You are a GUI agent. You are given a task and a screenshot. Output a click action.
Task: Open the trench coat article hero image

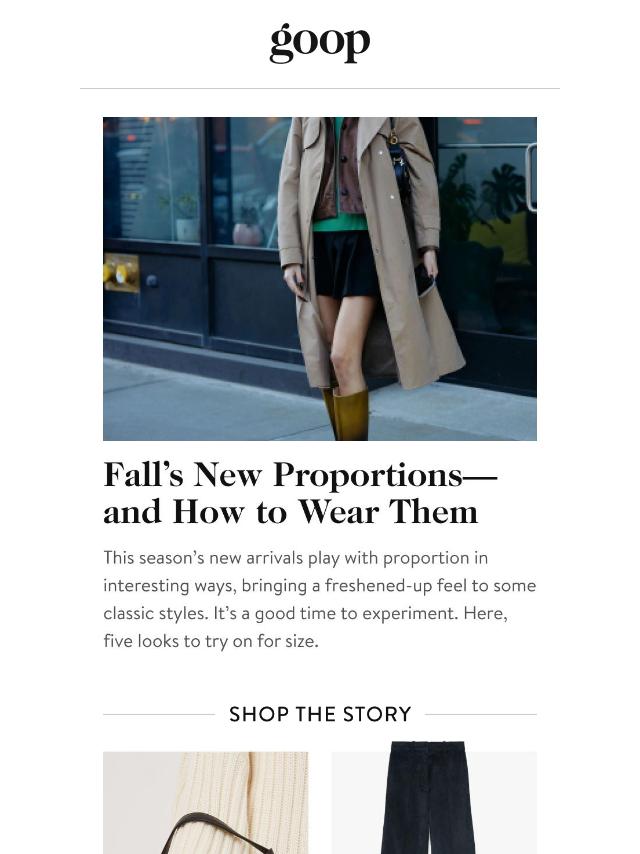(320, 278)
